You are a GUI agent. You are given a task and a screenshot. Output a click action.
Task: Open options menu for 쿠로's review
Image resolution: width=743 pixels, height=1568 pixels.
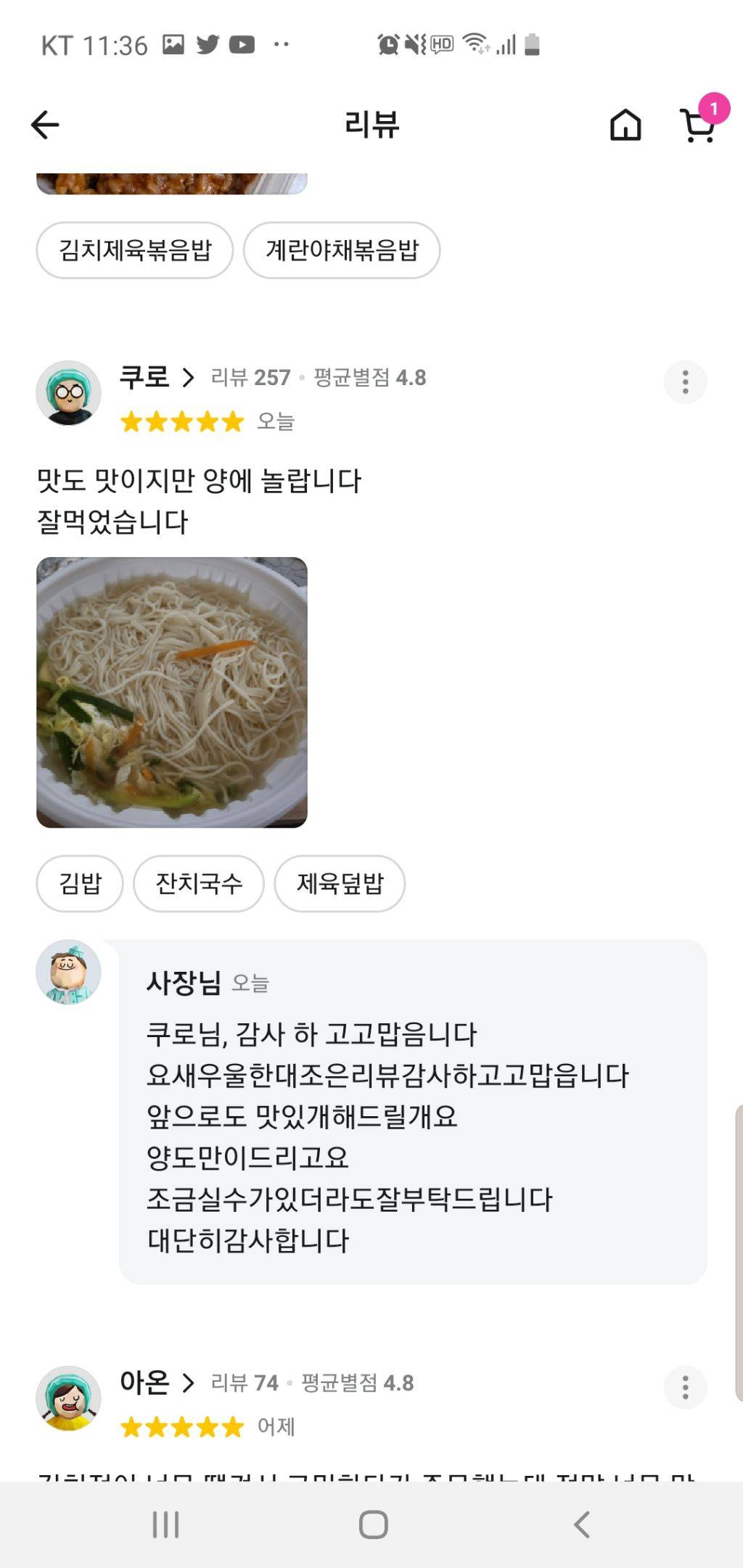coord(685,381)
